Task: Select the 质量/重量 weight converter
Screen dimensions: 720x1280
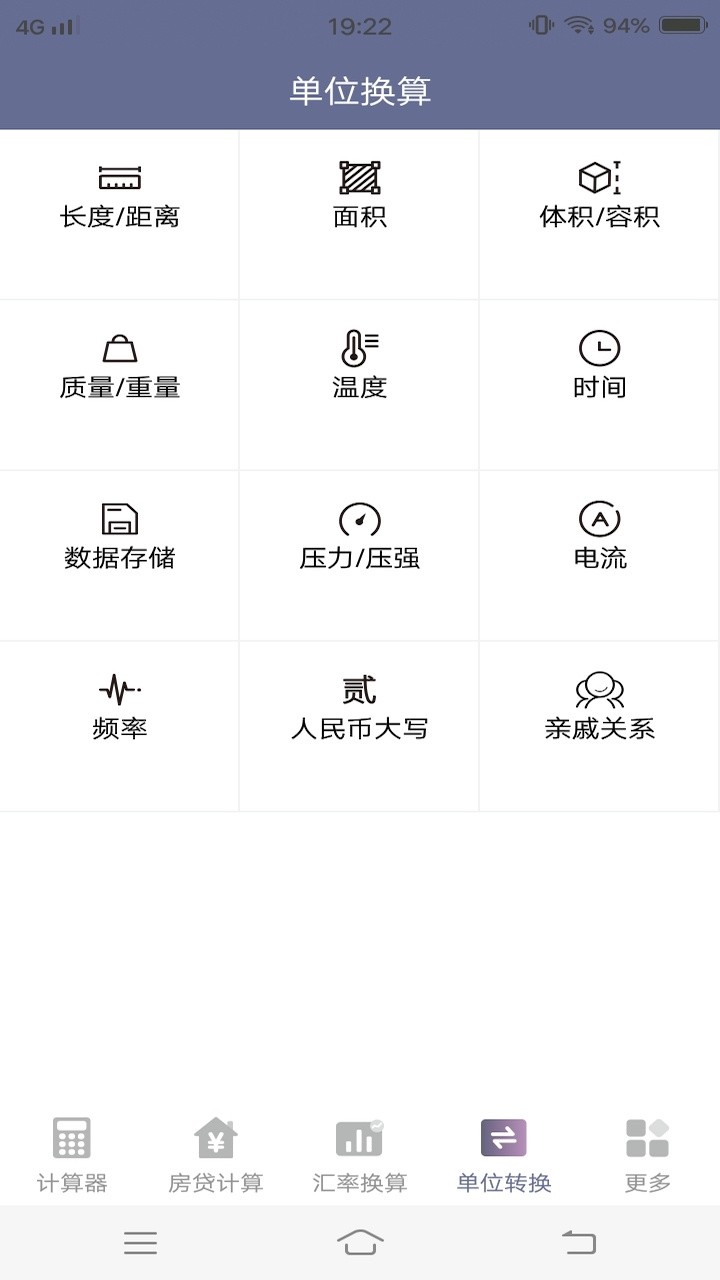Action: coord(120,368)
